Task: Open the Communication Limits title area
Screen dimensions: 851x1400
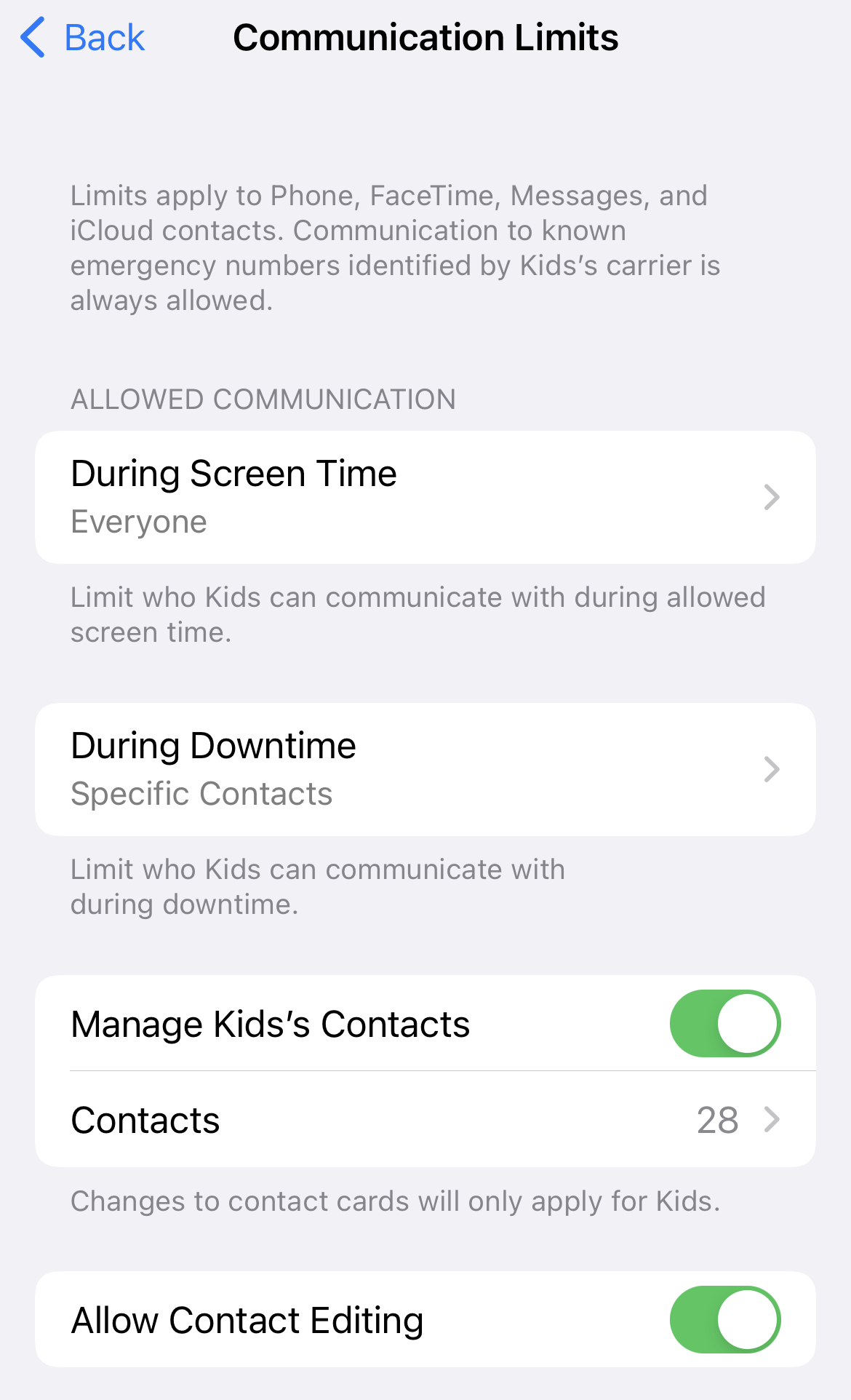Action: [x=425, y=38]
